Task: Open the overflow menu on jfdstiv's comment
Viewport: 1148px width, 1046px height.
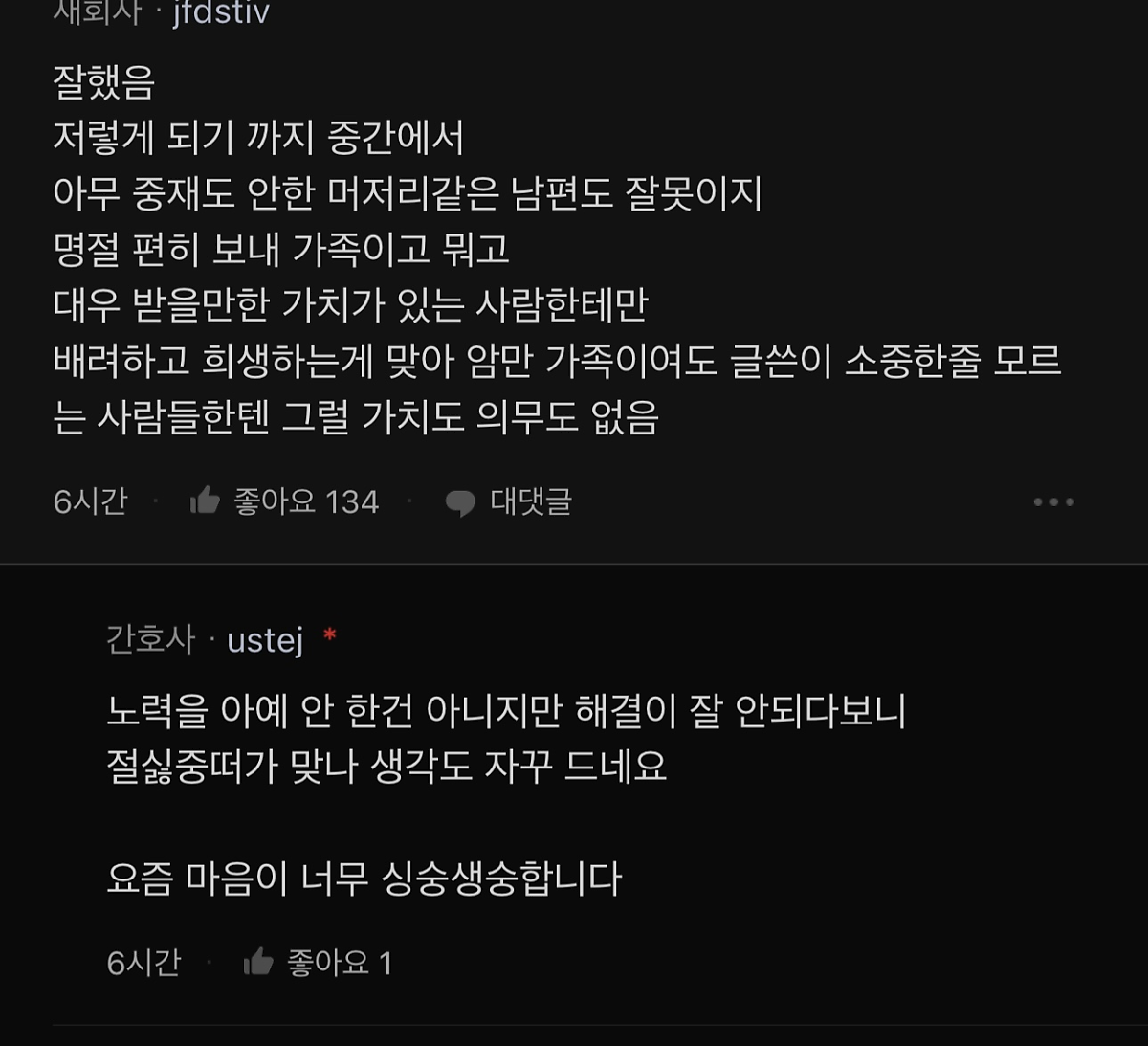Action: 1053,501
